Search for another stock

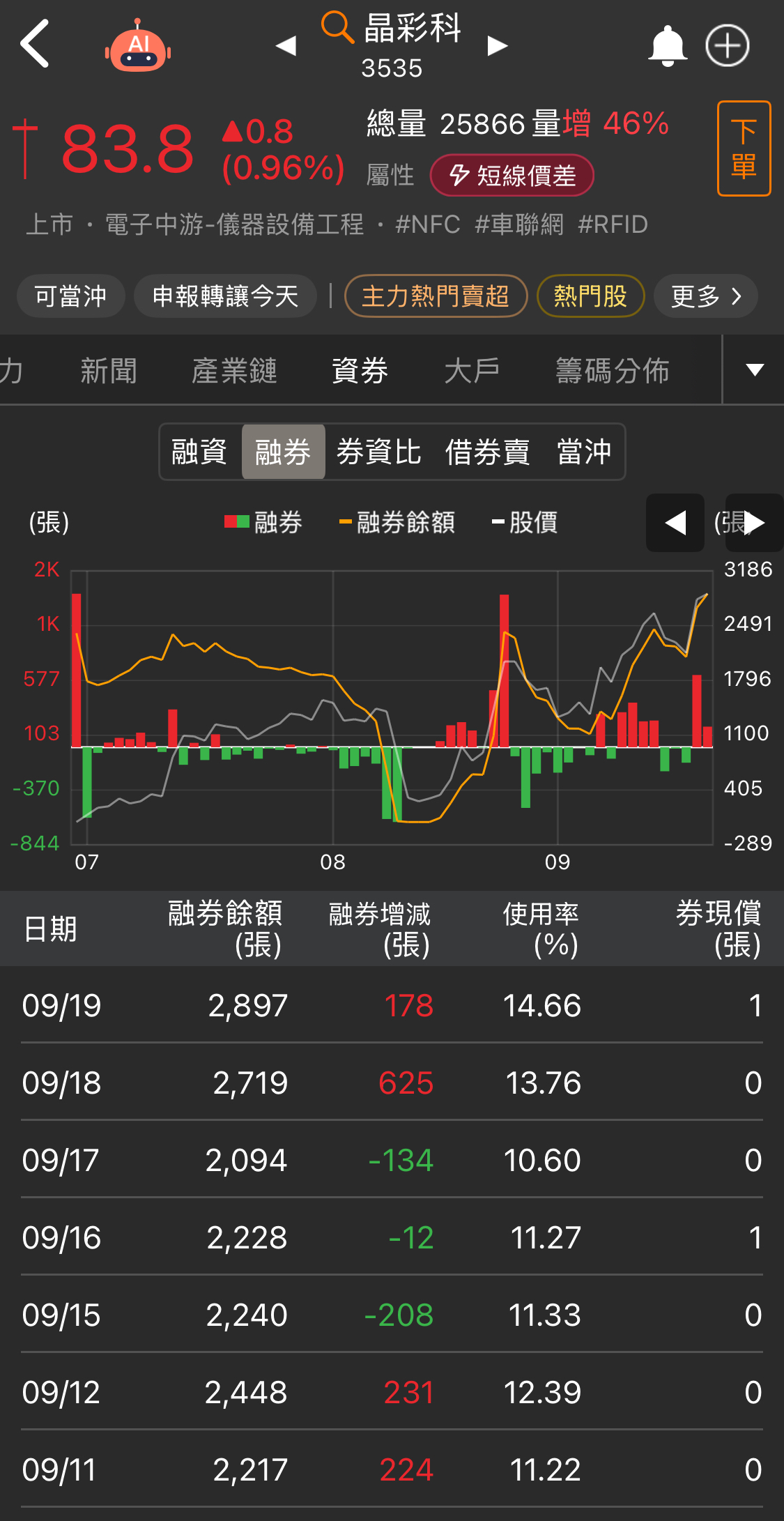(x=337, y=28)
